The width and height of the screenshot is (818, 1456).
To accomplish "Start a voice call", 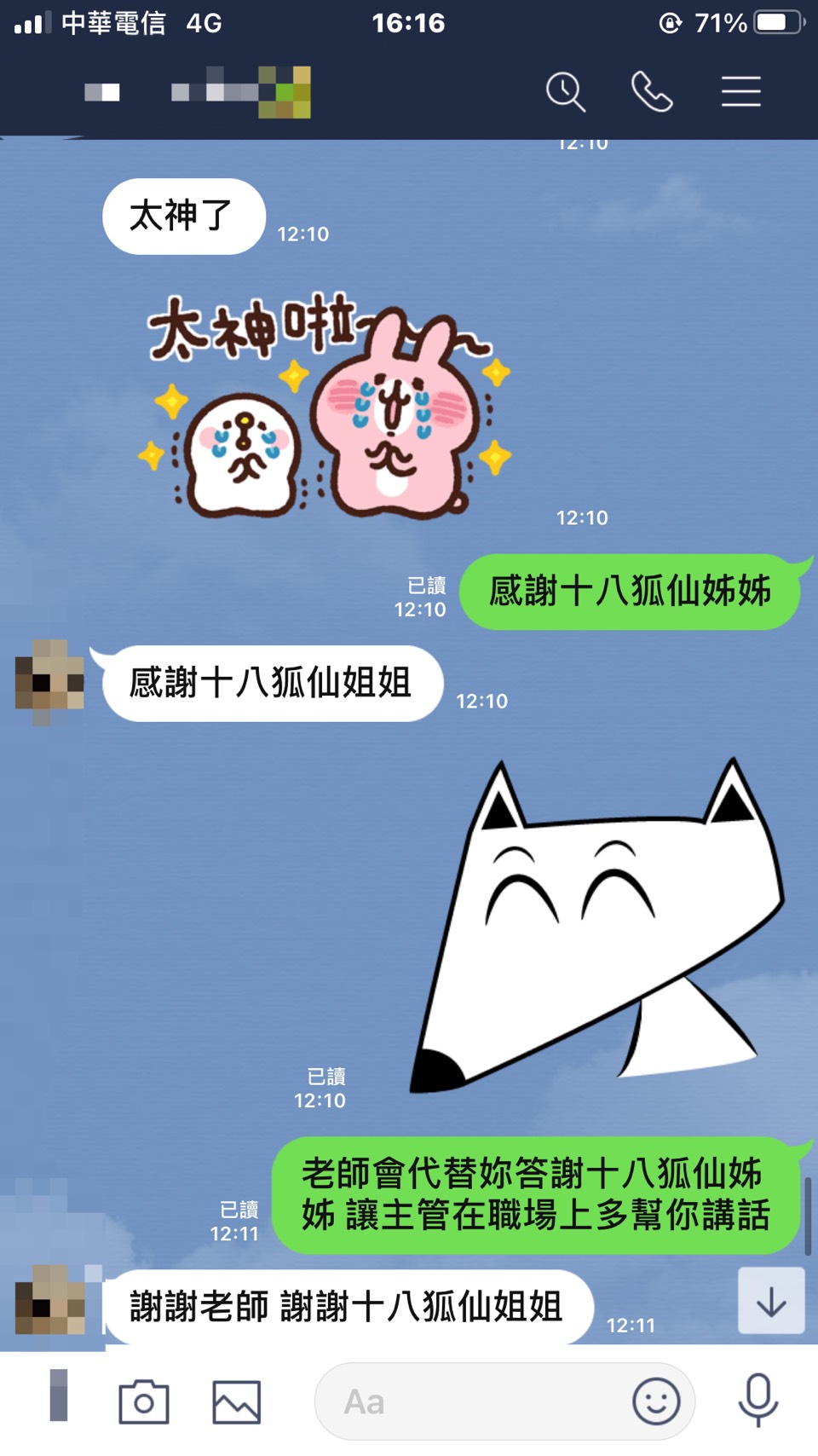I will [652, 92].
